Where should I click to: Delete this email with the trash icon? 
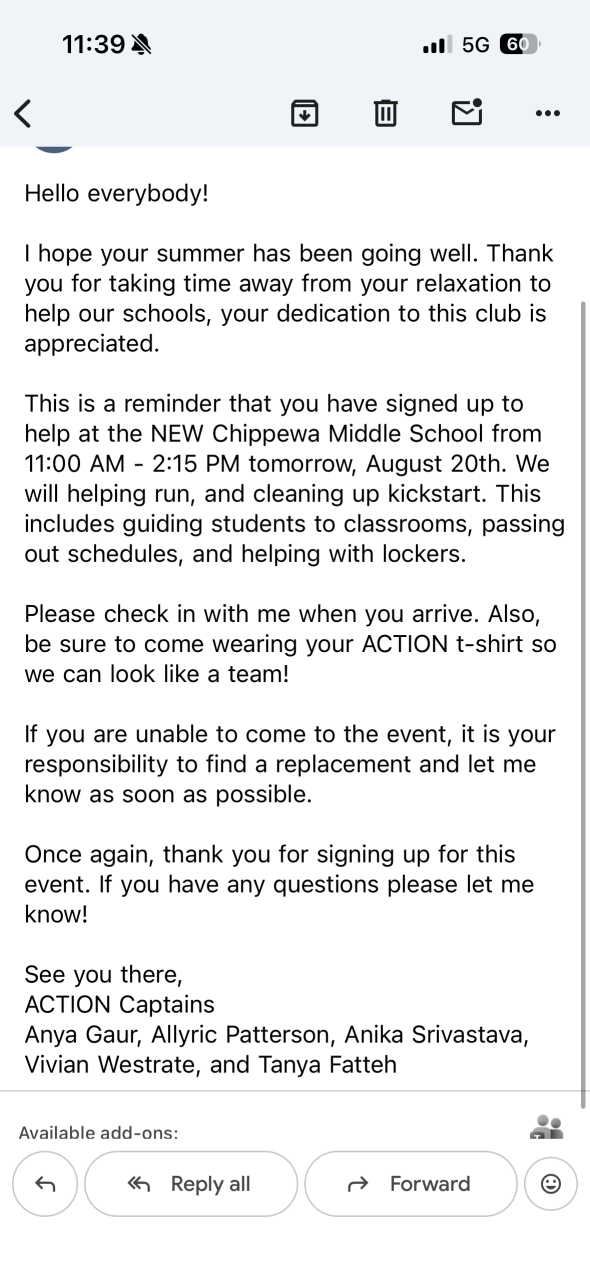385,114
